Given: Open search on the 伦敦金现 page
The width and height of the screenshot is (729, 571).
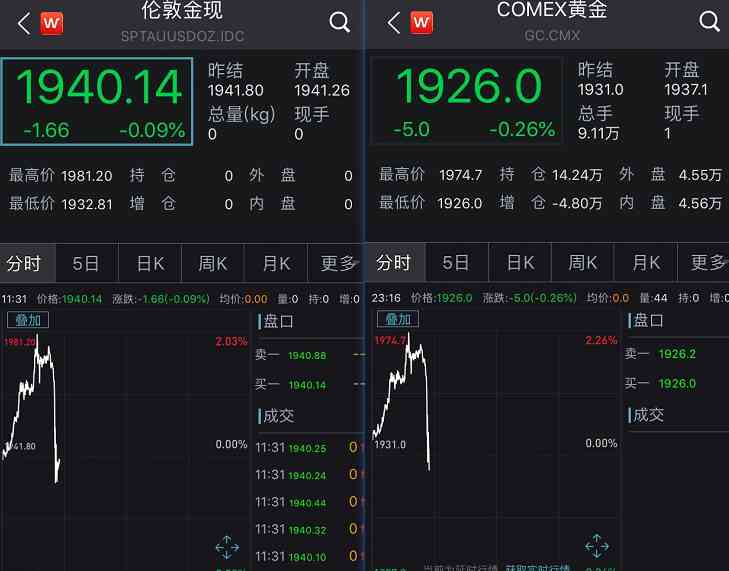Looking at the screenshot, I should point(339,22).
